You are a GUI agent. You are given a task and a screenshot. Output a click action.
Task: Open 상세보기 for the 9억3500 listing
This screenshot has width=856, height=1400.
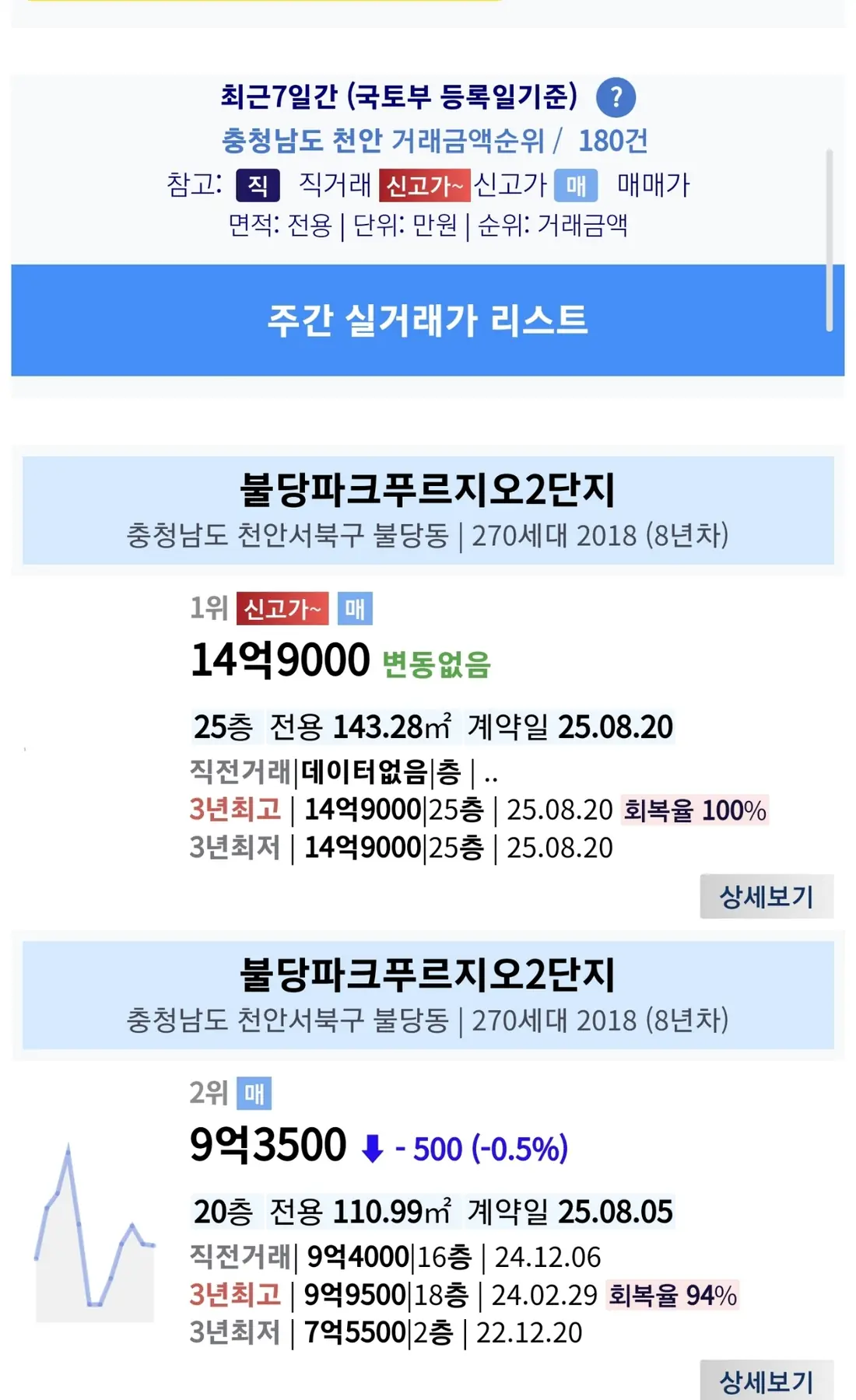coord(767,1380)
